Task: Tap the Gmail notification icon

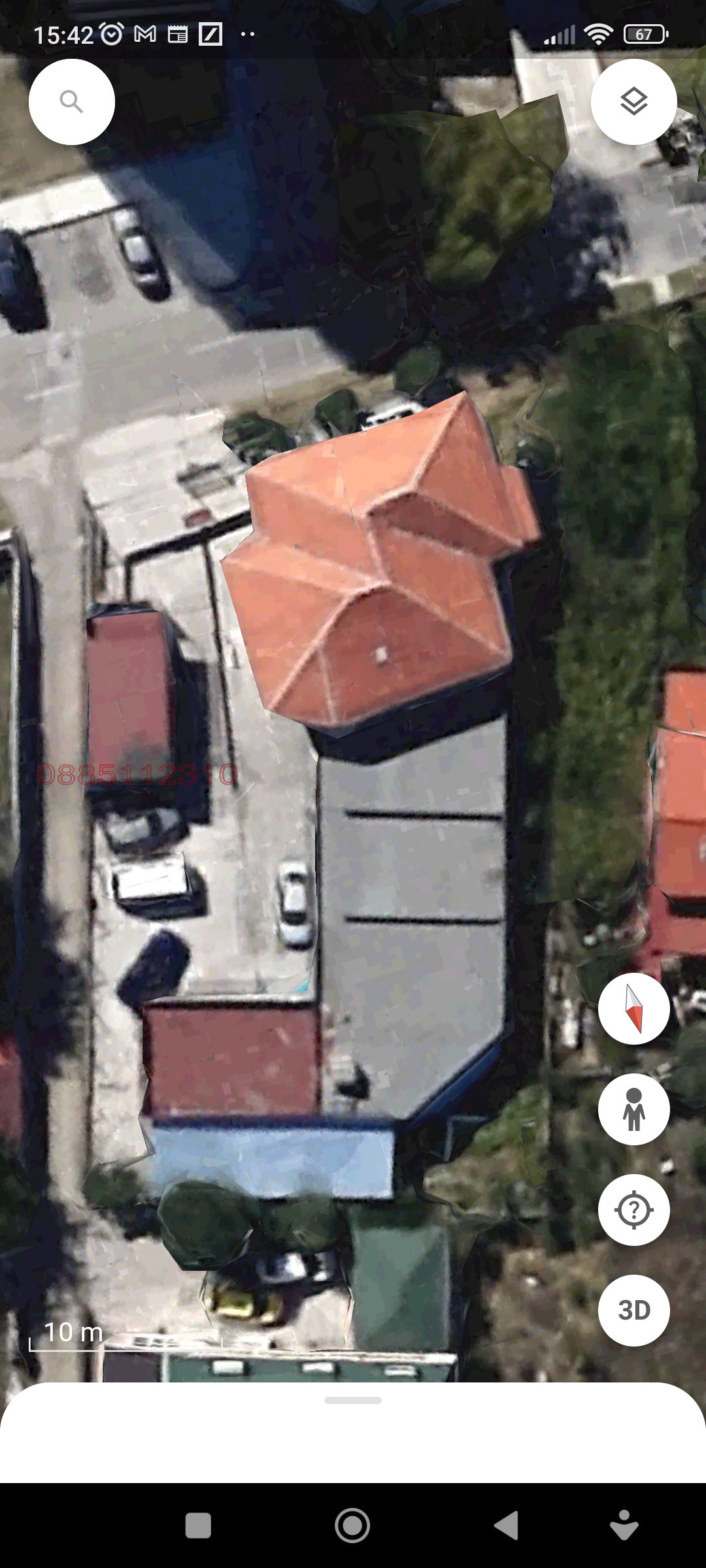Action: coord(145,33)
